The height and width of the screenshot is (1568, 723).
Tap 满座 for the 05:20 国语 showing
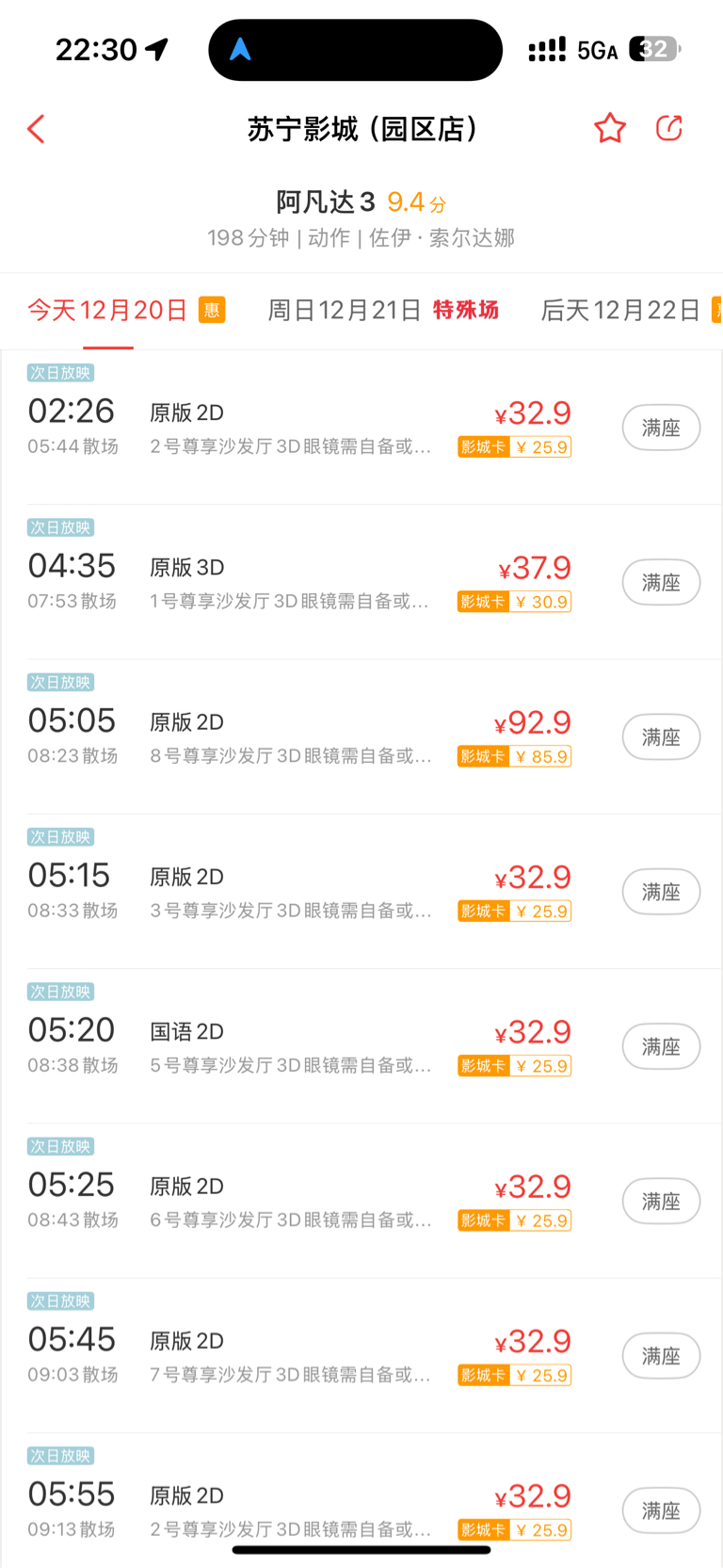[661, 1047]
